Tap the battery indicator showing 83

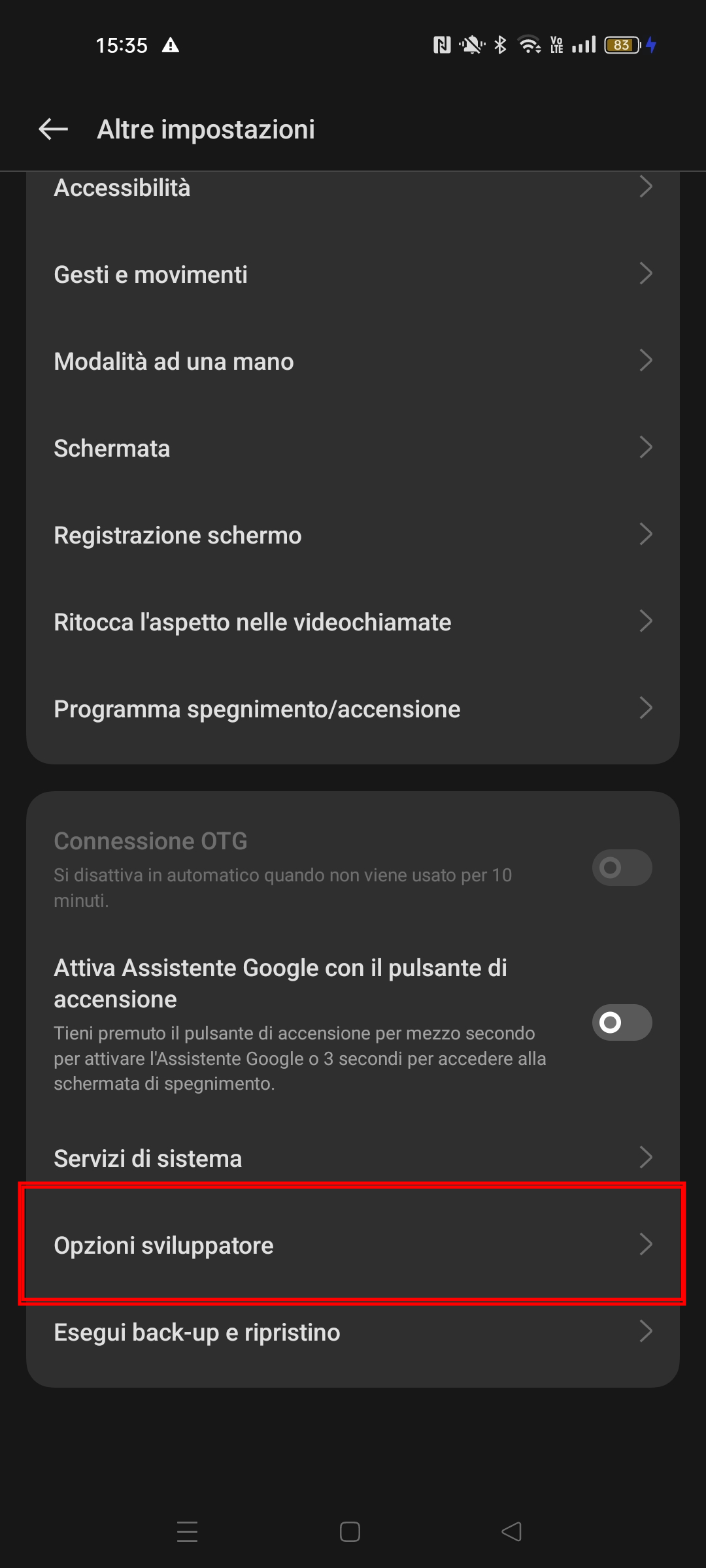622,44
